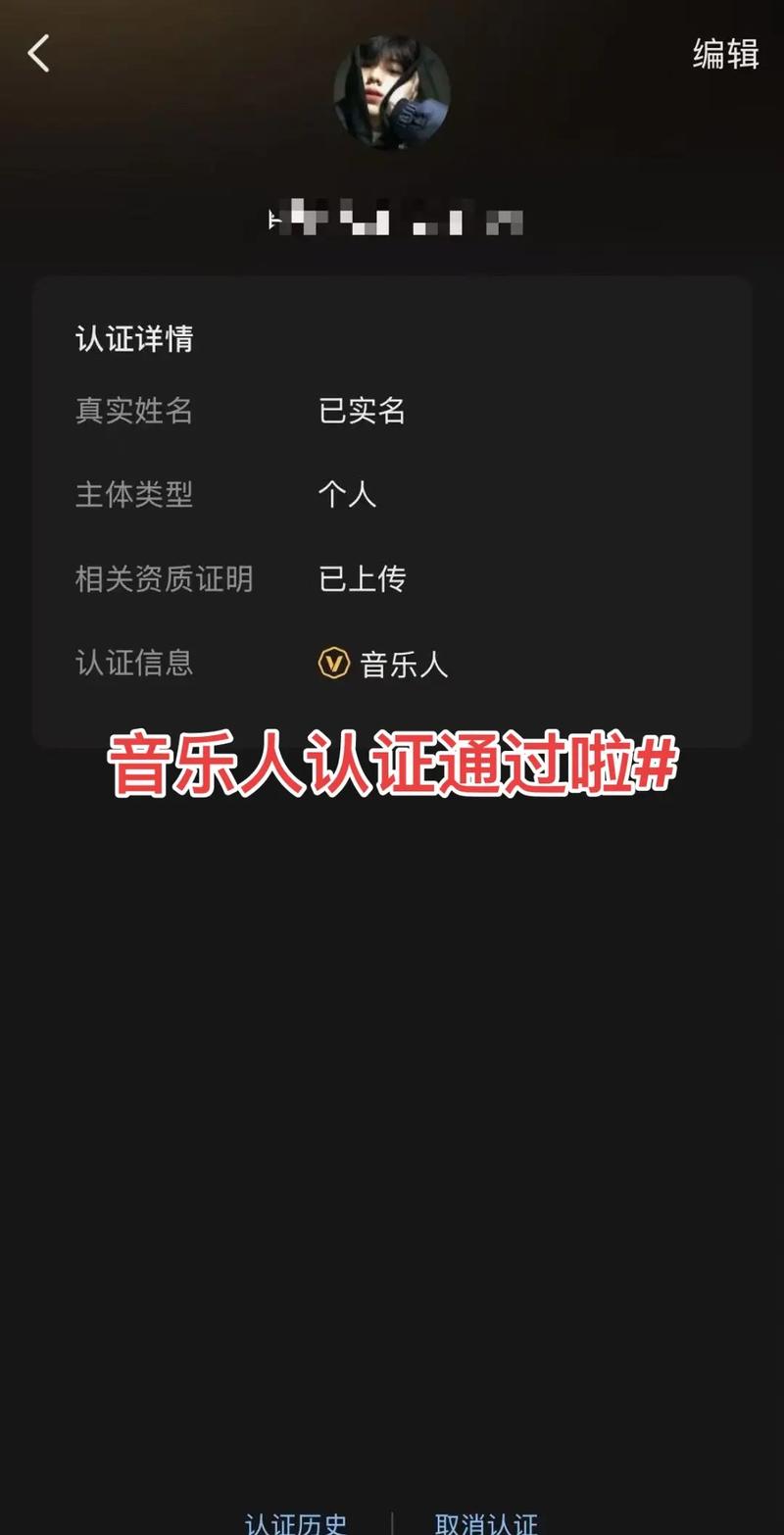Go back with the top-left arrow
Image resolution: width=784 pixels, height=1535 pixels.
(x=39, y=54)
